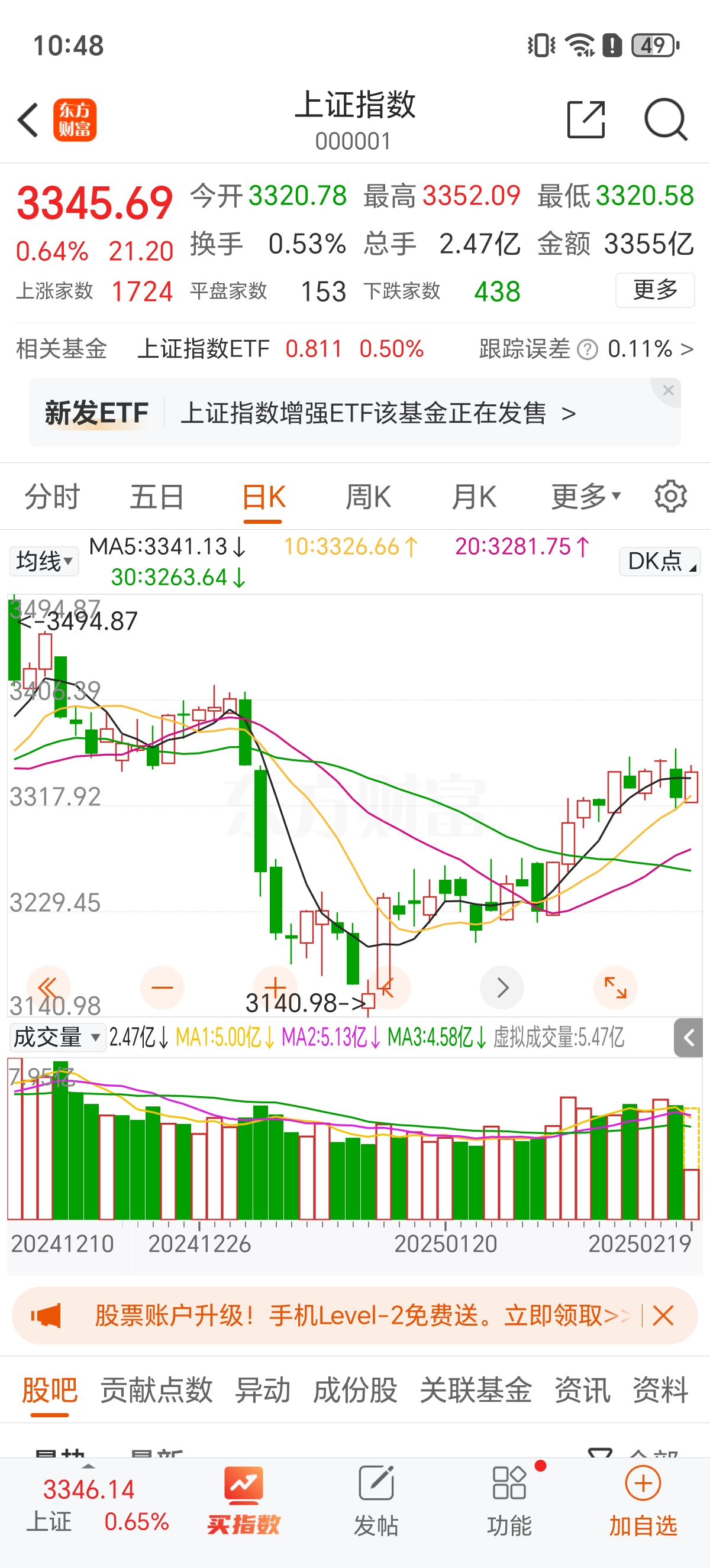This screenshot has height=1568, width=710.
Task: Open the search magnifier icon
Action: pos(666,120)
